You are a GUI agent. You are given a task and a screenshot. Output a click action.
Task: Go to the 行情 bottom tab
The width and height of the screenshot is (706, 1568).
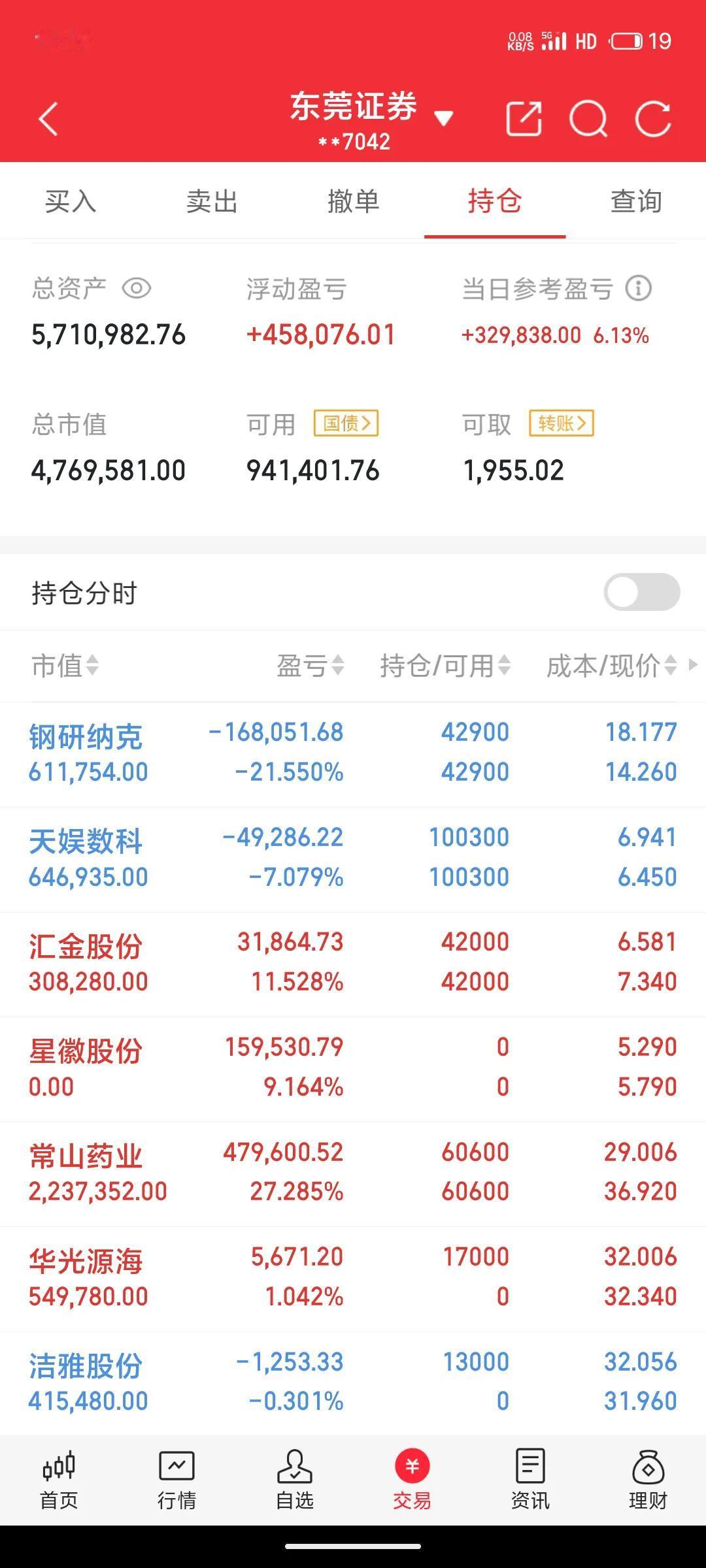click(x=176, y=1481)
